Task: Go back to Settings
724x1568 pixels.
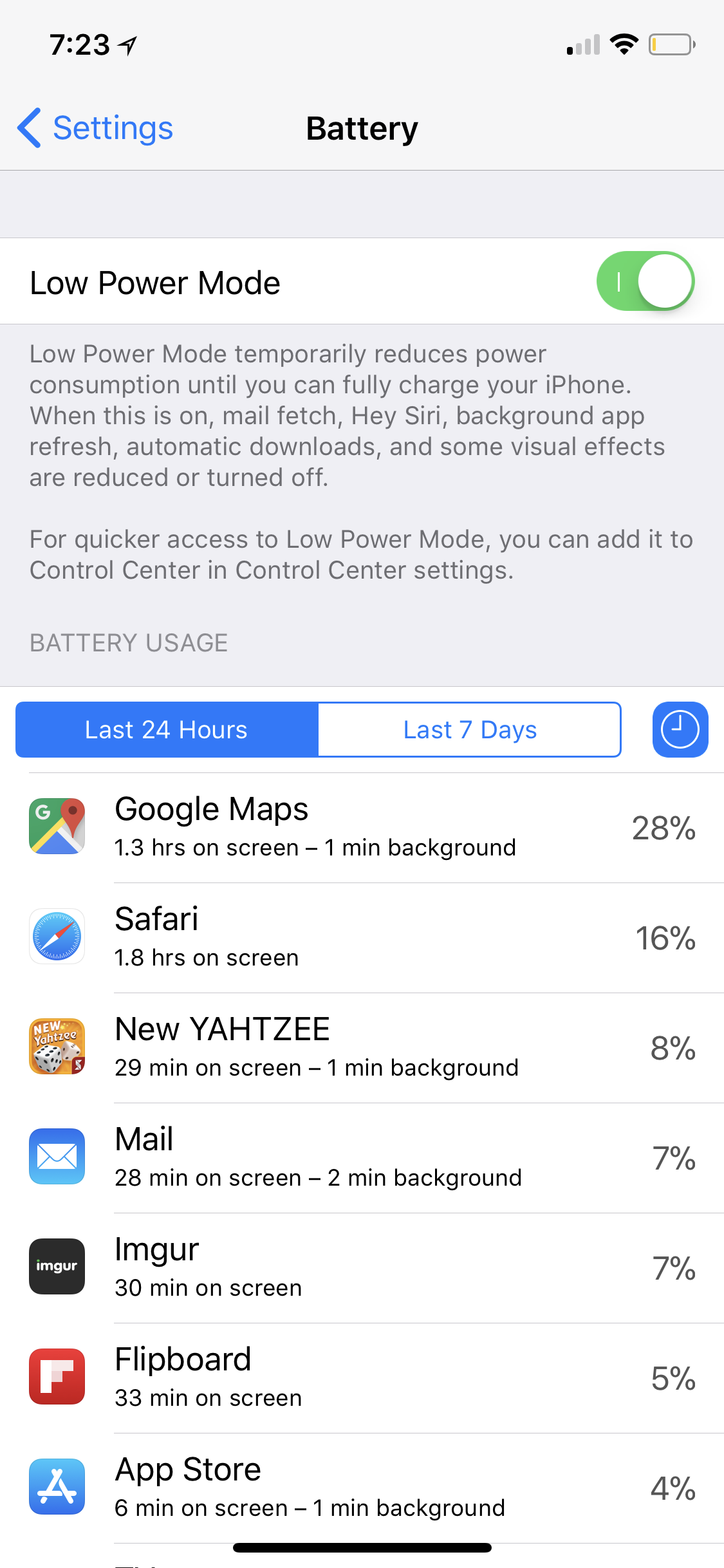Action: tap(95, 128)
